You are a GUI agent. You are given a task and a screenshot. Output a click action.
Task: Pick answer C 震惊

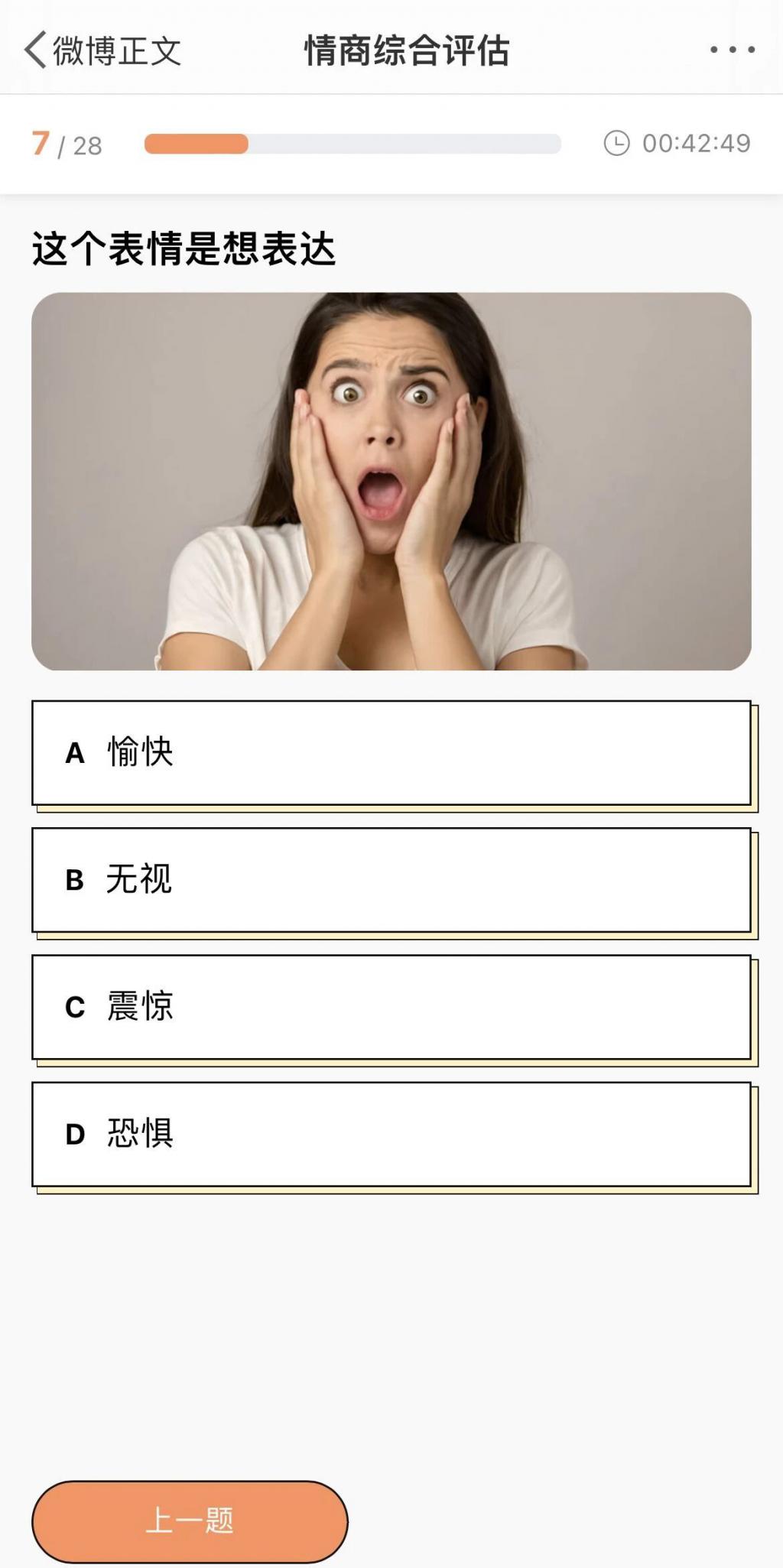[391, 1007]
